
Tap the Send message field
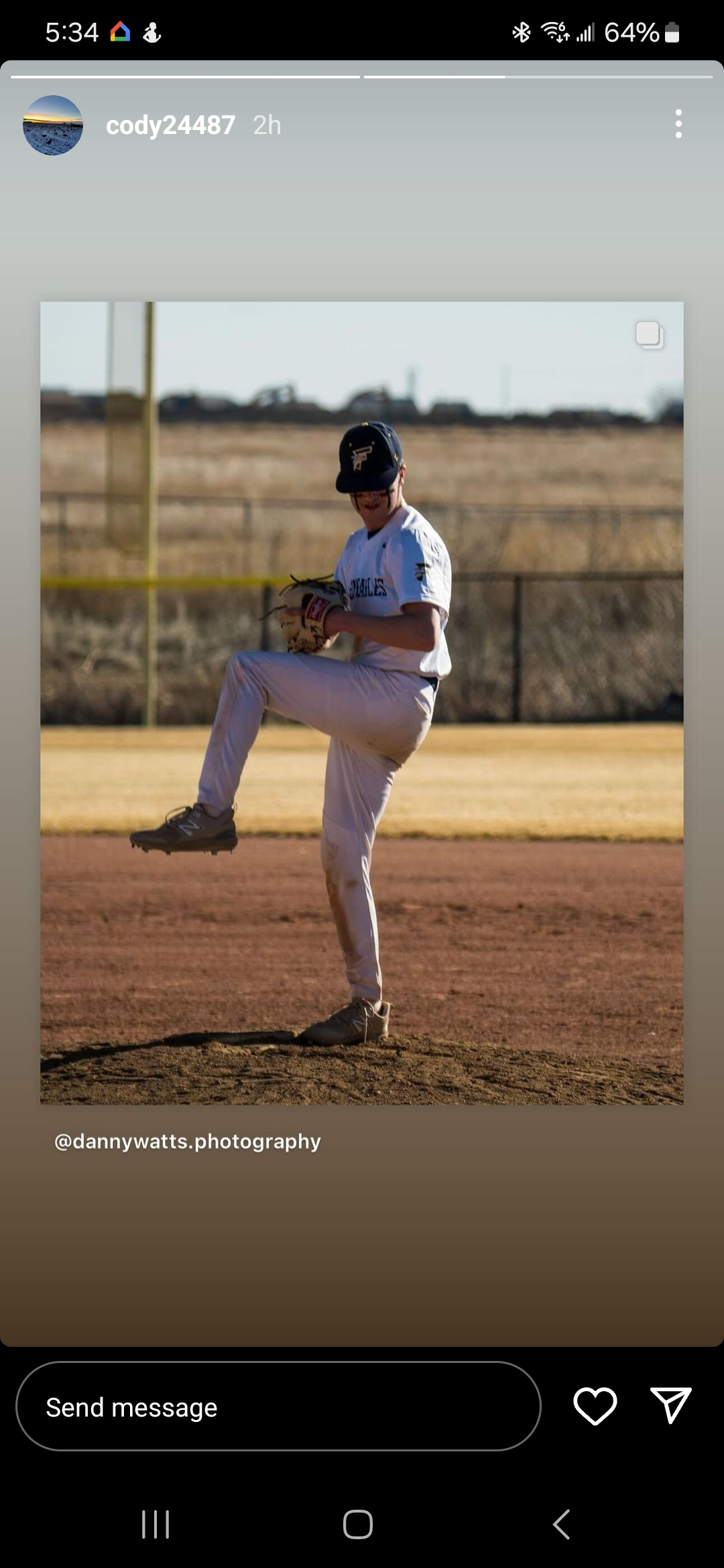pyautogui.click(x=278, y=1407)
